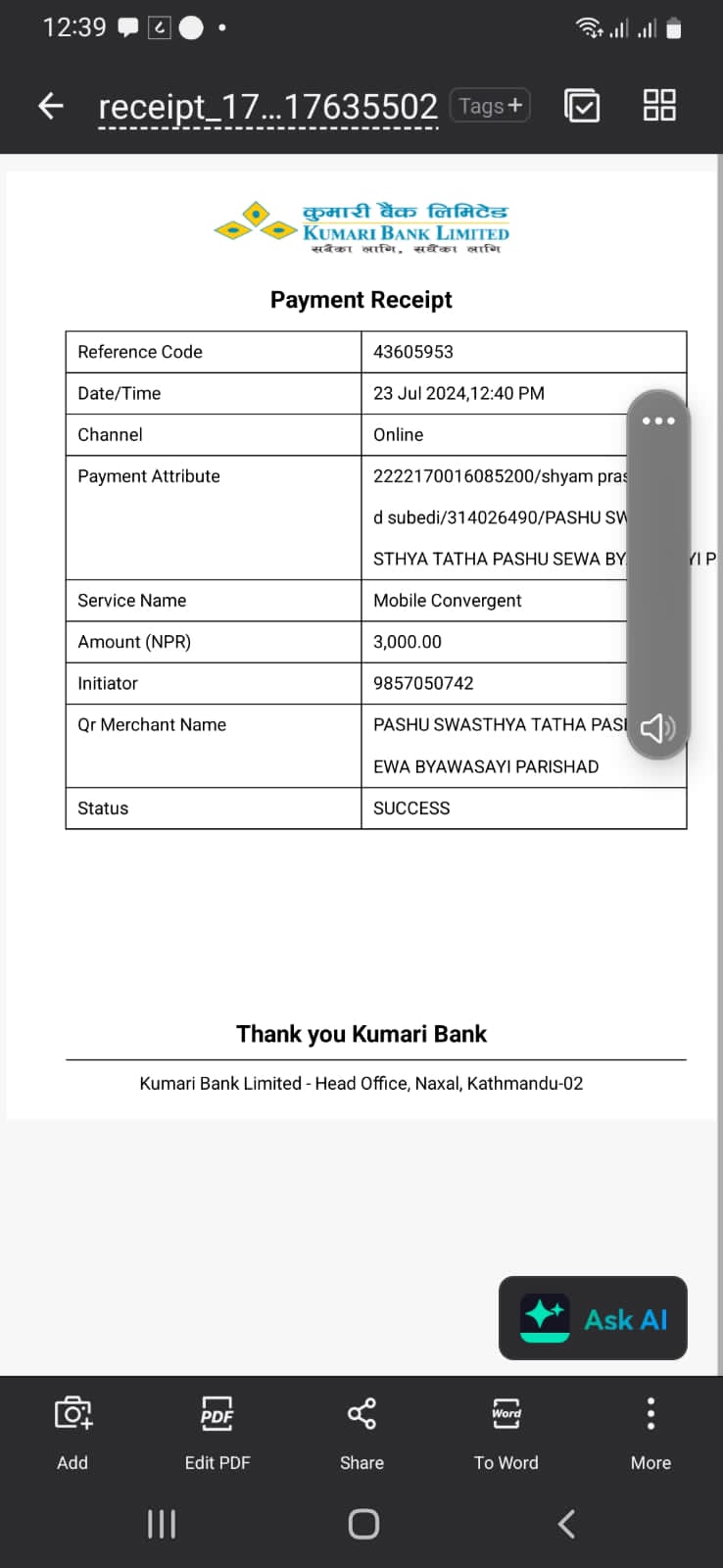Switch to grid view of pages
723x1568 pixels.
(x=659, y=105)
